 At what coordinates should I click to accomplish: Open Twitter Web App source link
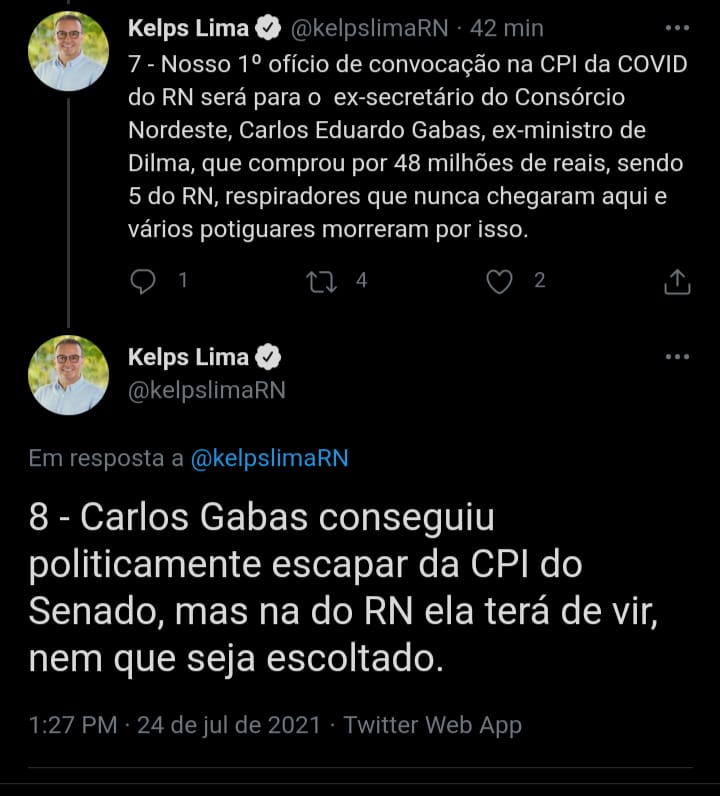(x=432, y=725)
